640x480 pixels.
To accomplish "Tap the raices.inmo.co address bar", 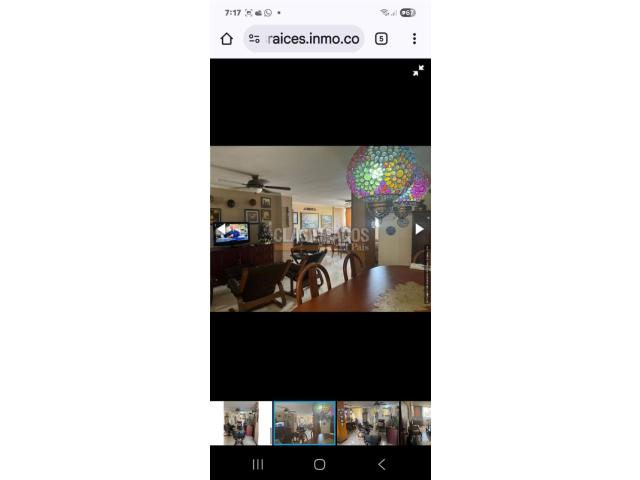I will click(313, 39).
